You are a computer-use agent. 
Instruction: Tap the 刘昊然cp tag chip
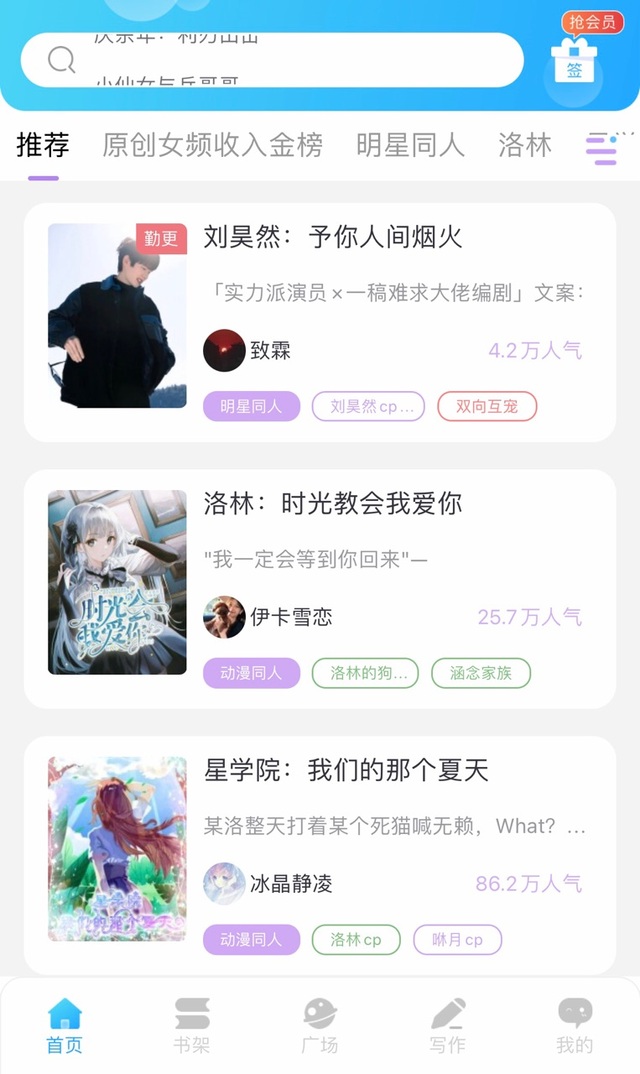point(369,406)
